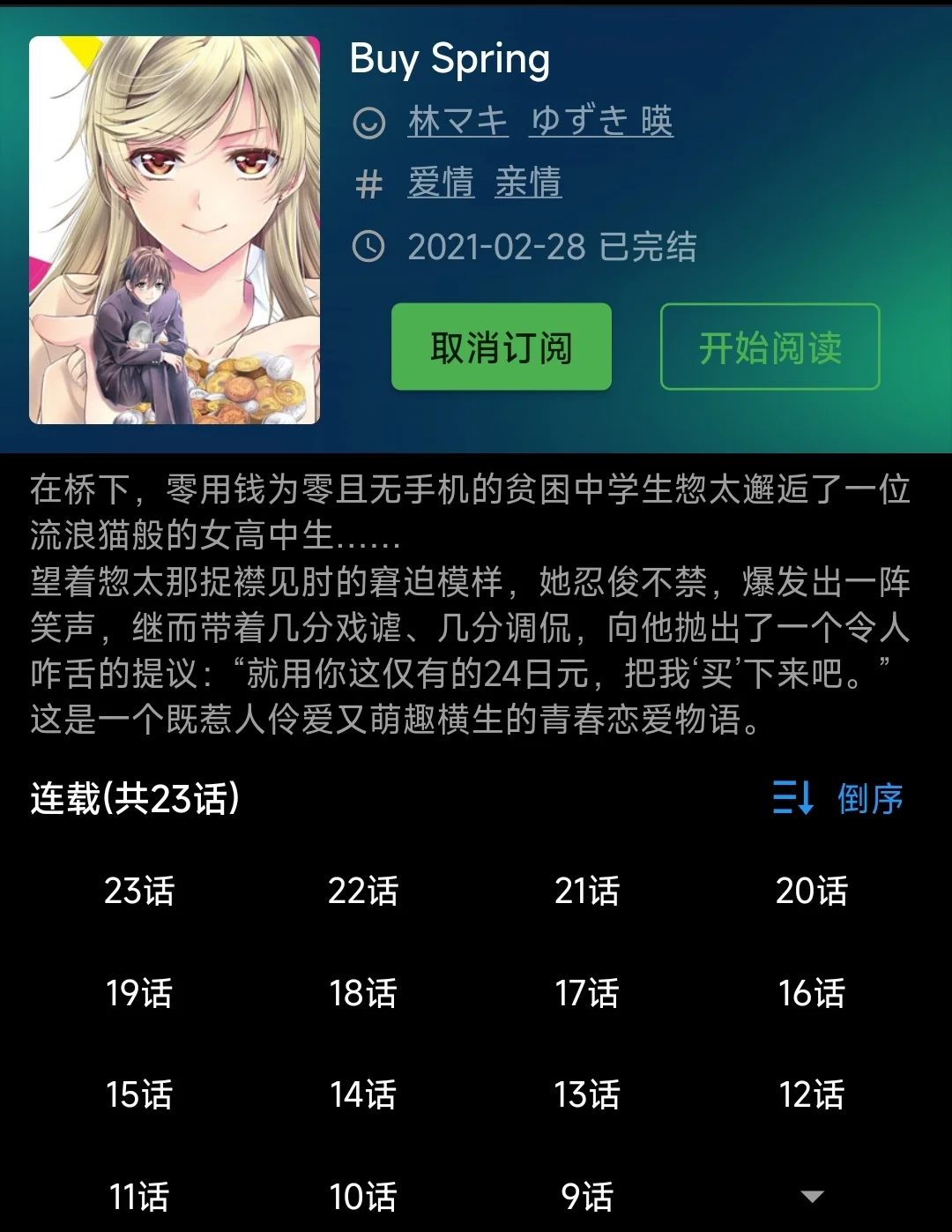952x1232 pixels.
Task: Select chapter 9话
Action: pos(587,1197)
